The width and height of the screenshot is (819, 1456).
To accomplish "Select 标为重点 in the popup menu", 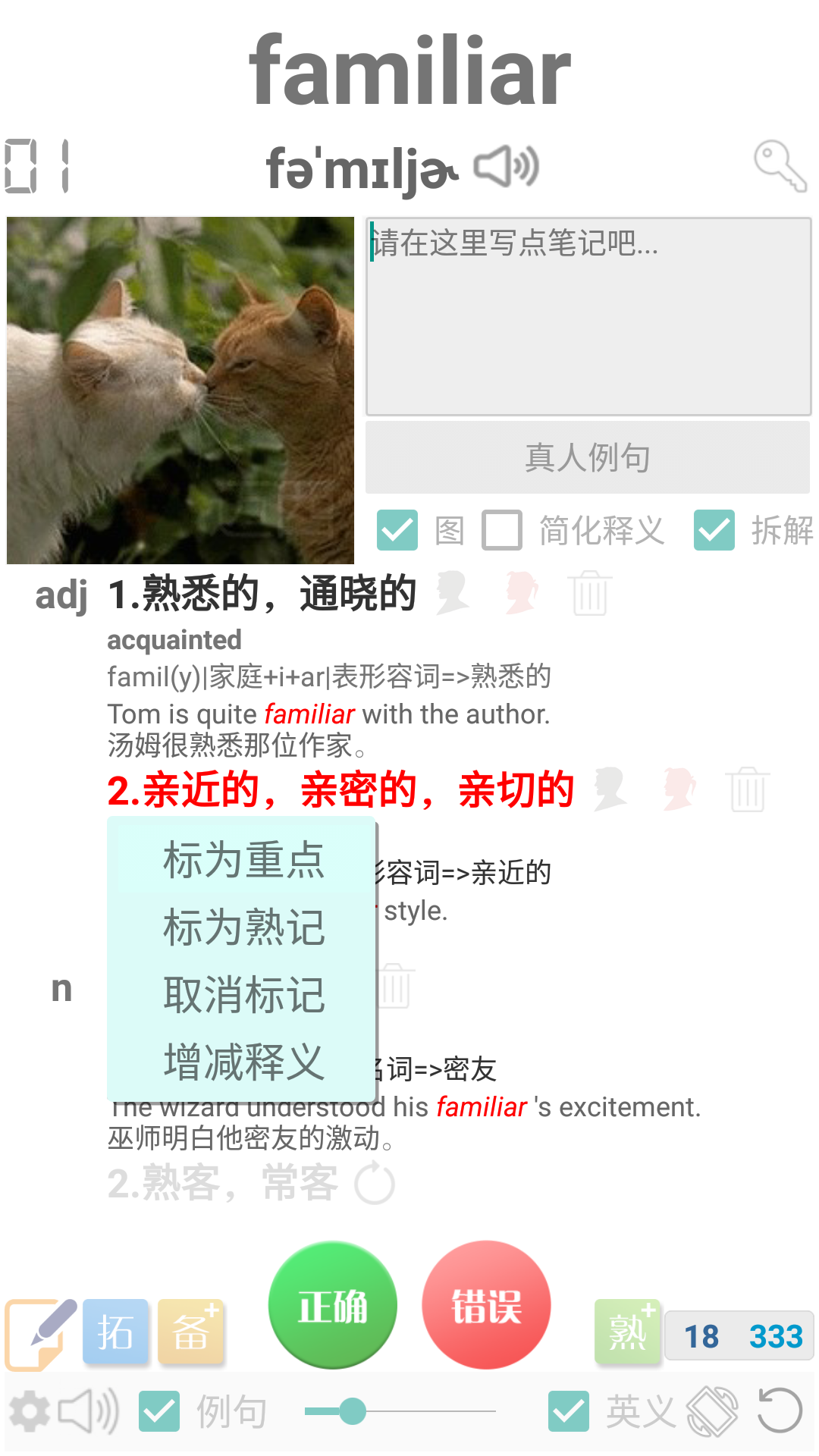I will [x=243, y=860].
